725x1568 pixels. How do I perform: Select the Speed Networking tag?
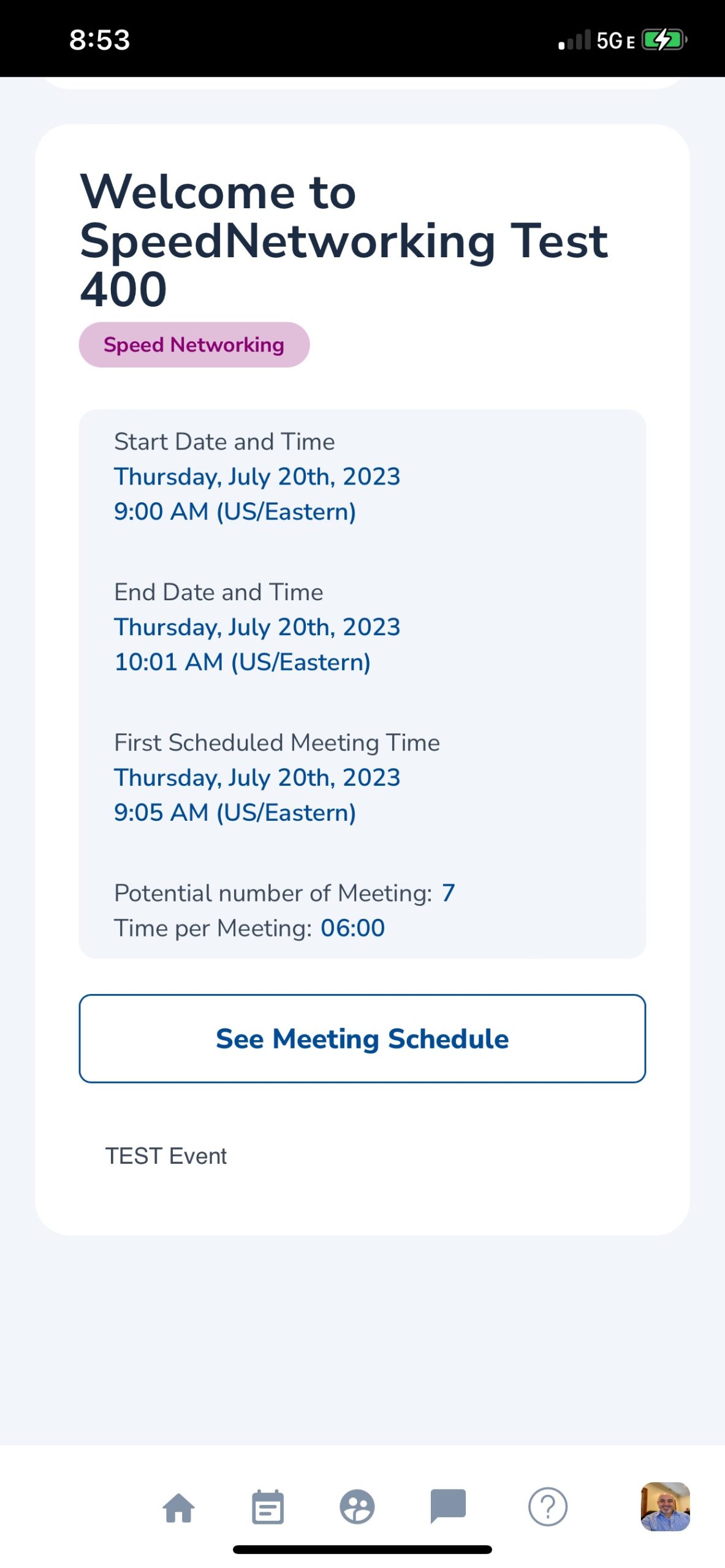click(194, 344)
